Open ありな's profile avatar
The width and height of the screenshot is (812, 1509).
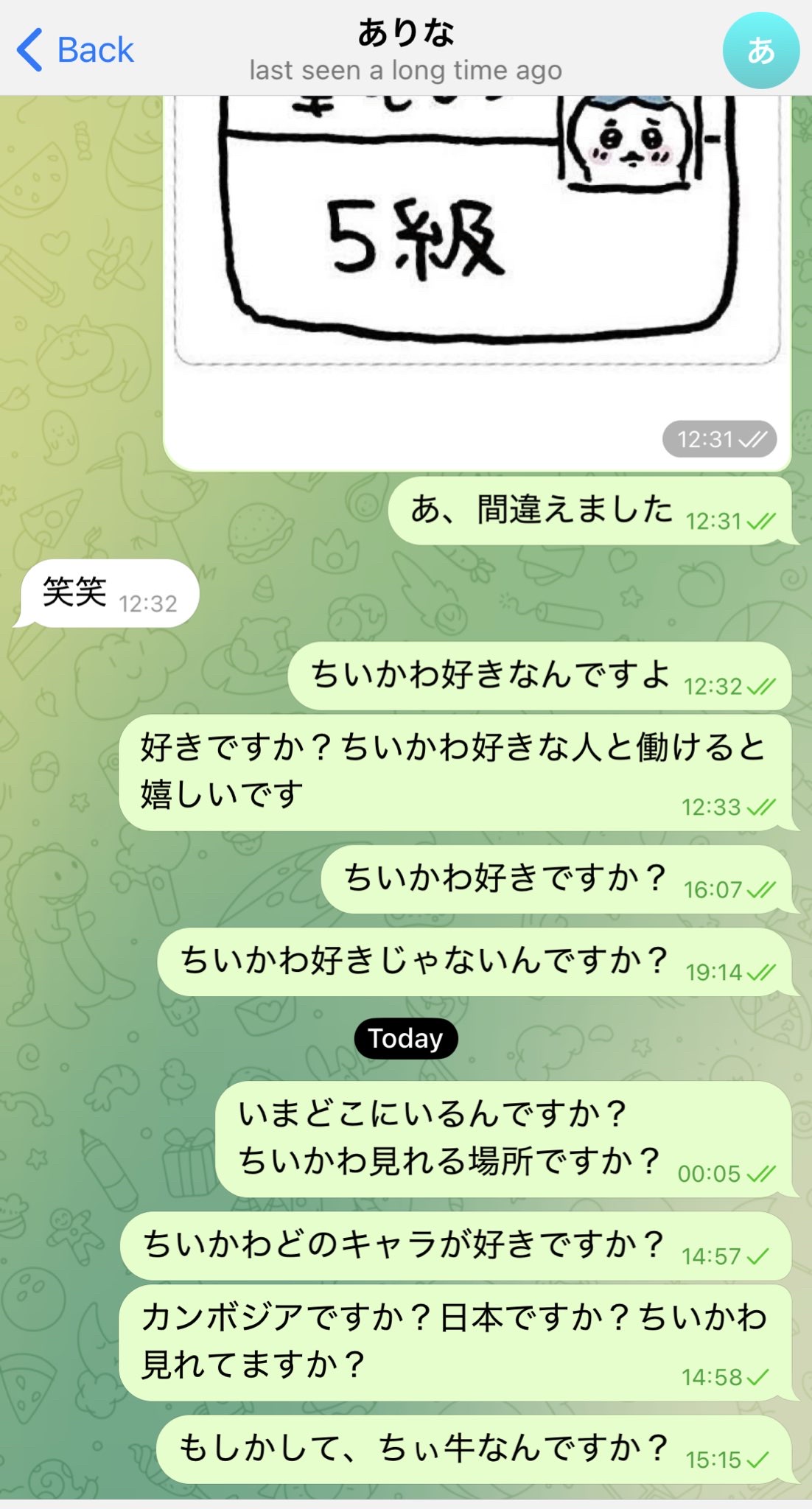tap(760, 50)
